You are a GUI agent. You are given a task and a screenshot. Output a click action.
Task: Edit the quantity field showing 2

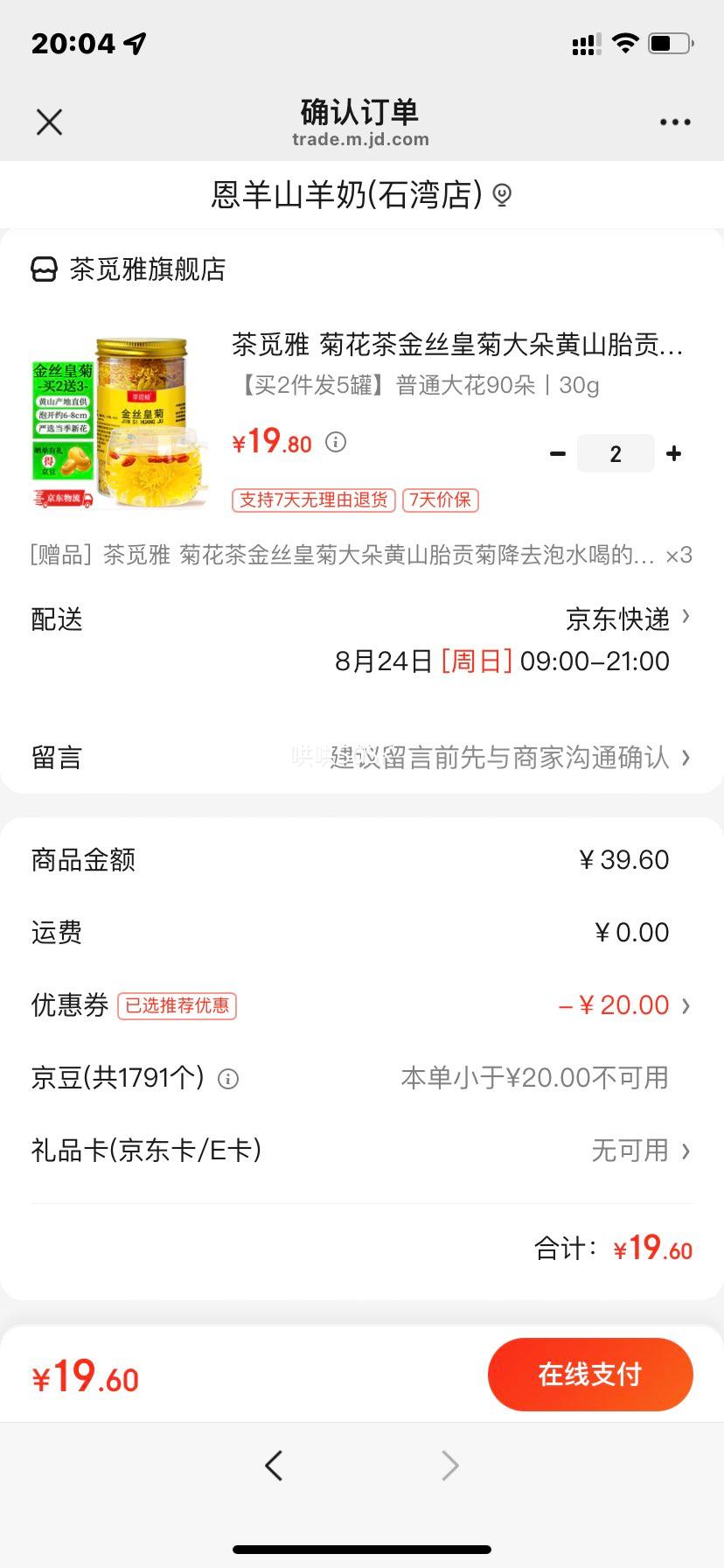[x=616, y=454]
